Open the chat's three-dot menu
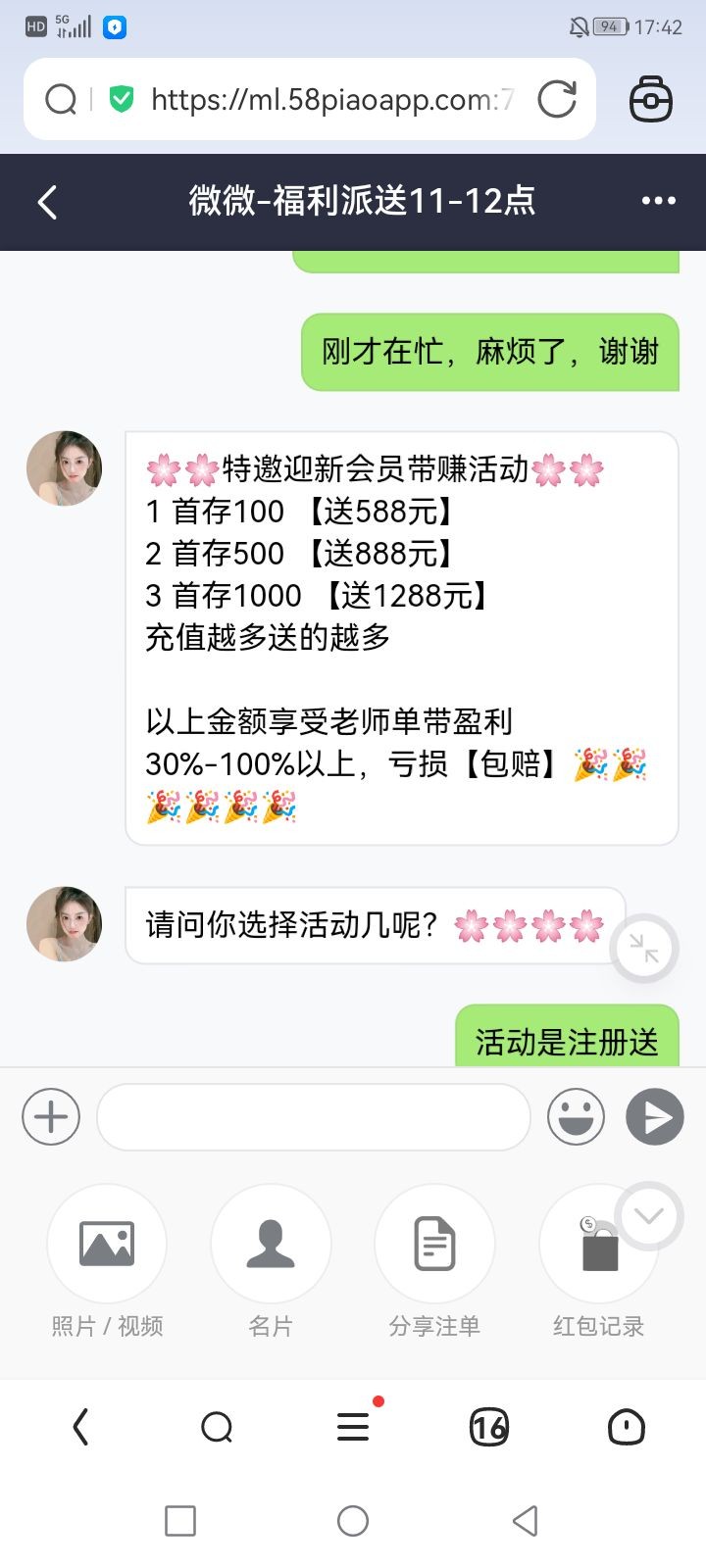706x1568 pixels. point(658,201)
